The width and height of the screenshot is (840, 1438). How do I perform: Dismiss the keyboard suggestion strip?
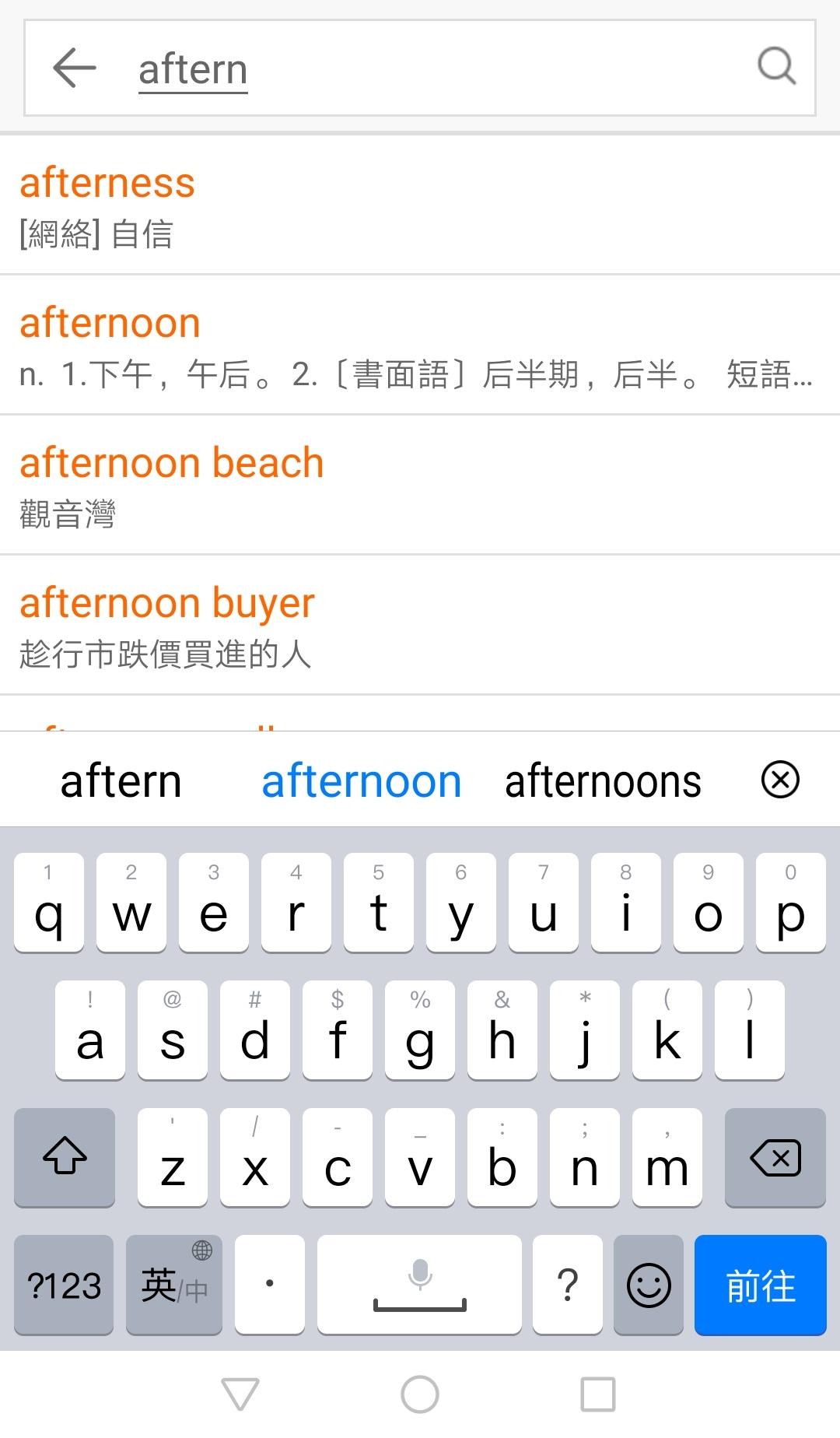tap(780, 780)
